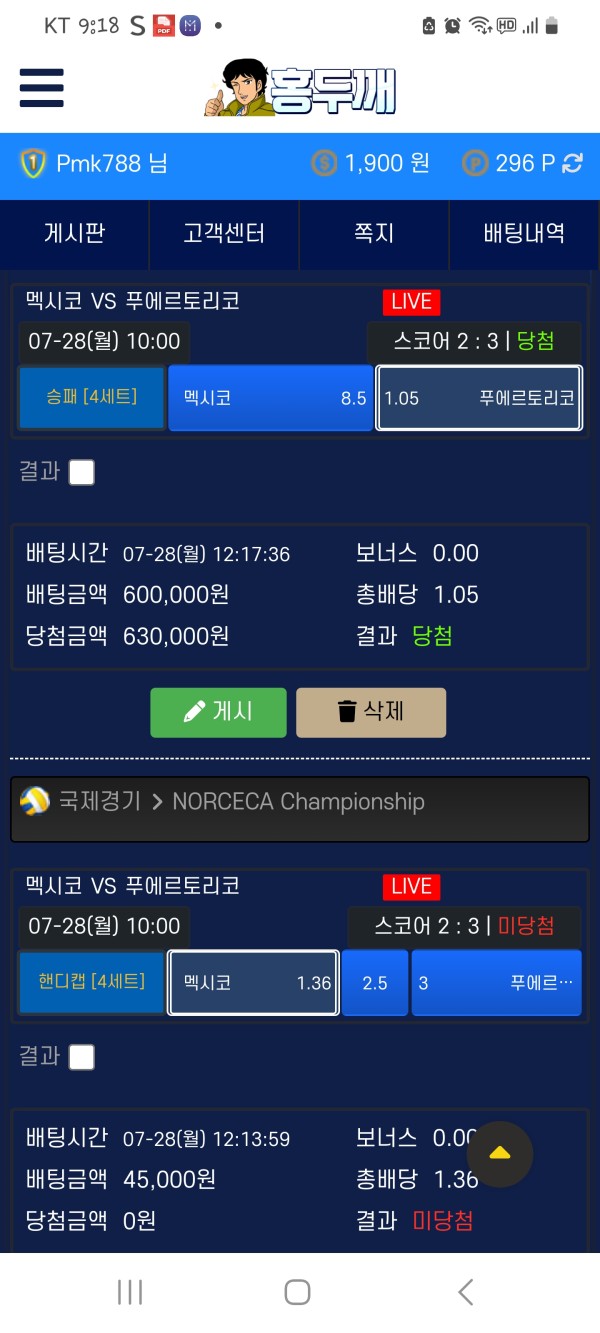Open the hamburger drawer menu
Image resolution: width=600 pixels, height=1333 pixels.
pyautogui.click(x=41, y=88)
